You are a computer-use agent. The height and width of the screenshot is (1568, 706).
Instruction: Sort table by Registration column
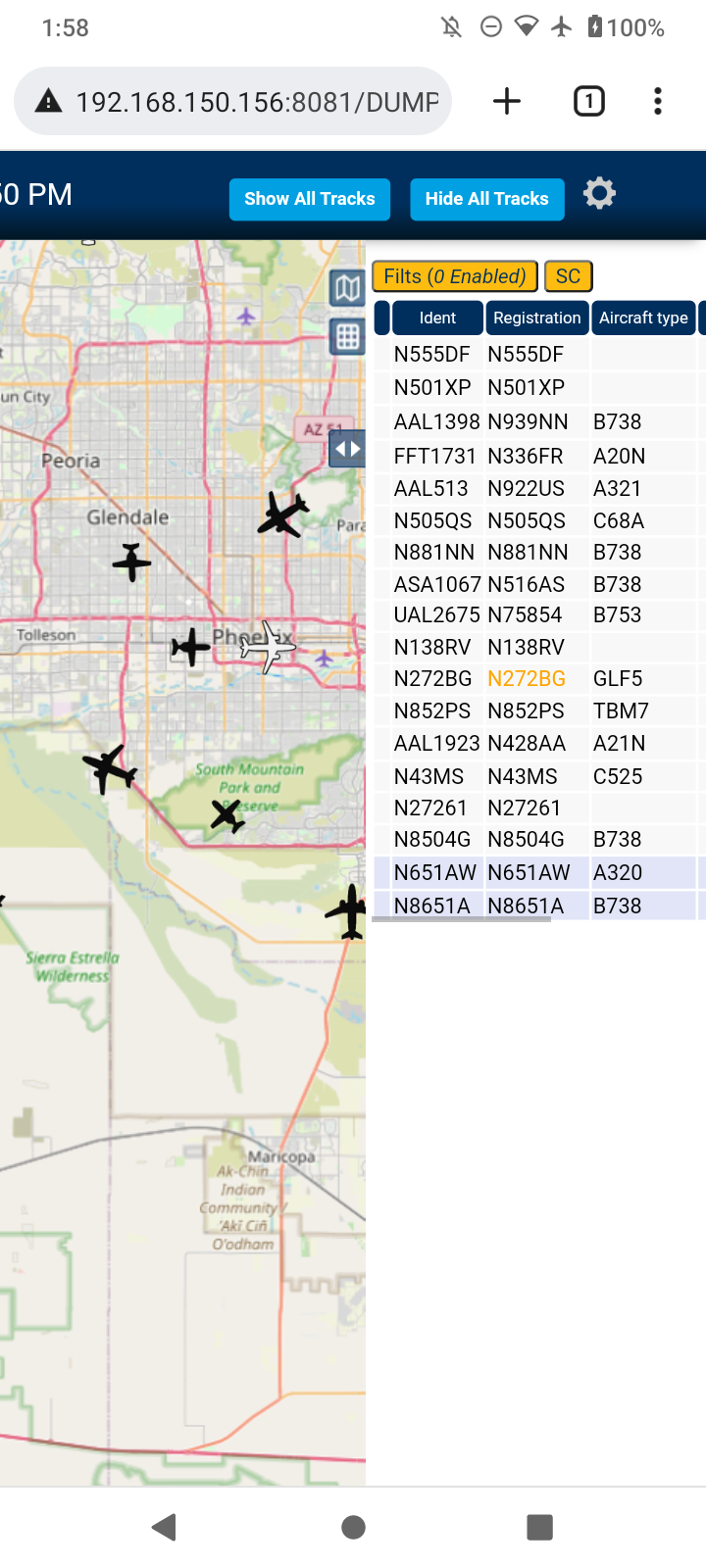click(x=536, y=318)
